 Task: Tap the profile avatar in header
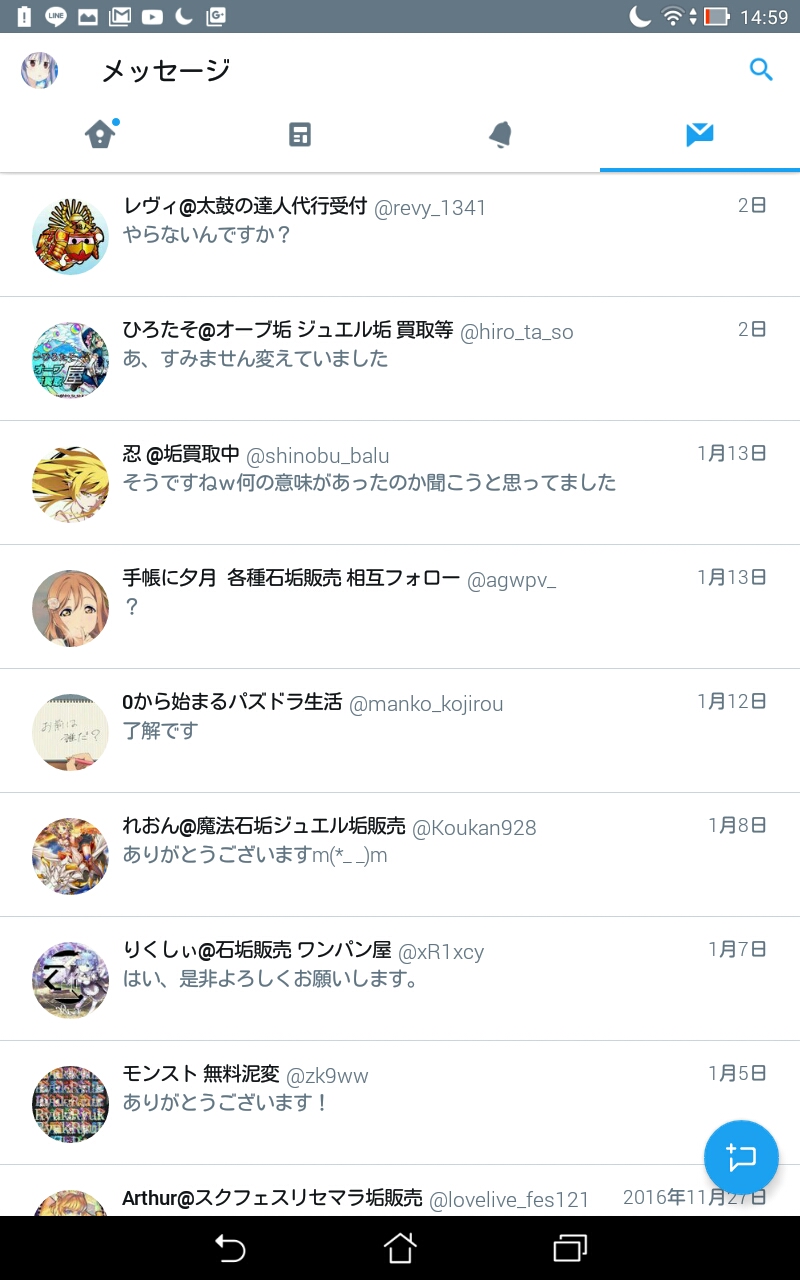(x=40, y=70)
